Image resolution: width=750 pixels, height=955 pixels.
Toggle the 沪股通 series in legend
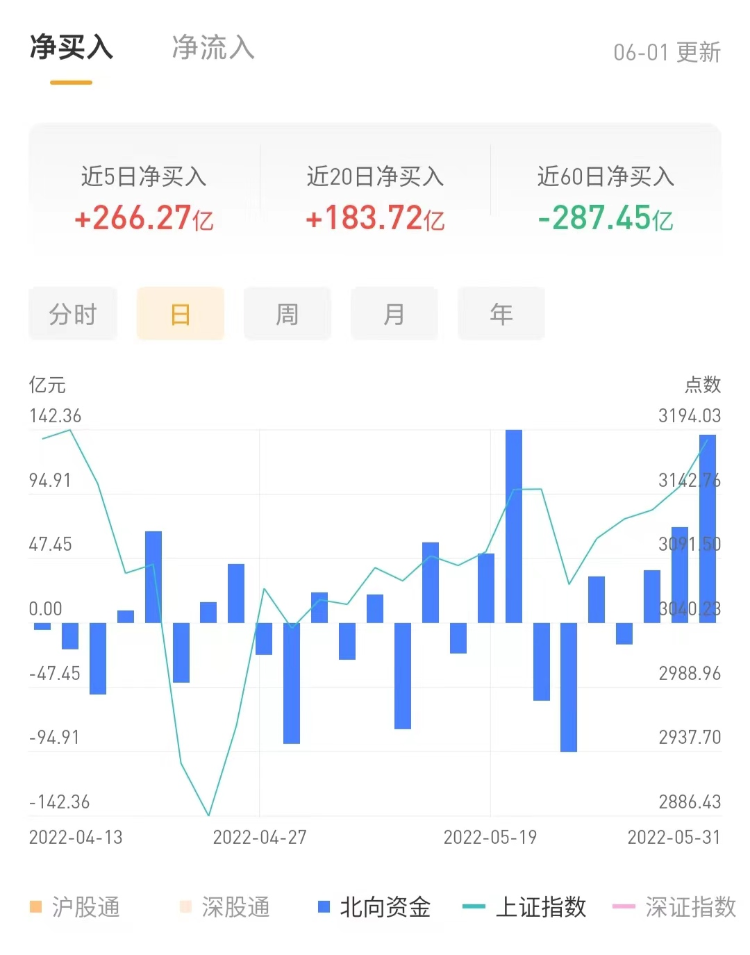pos(75,907)
